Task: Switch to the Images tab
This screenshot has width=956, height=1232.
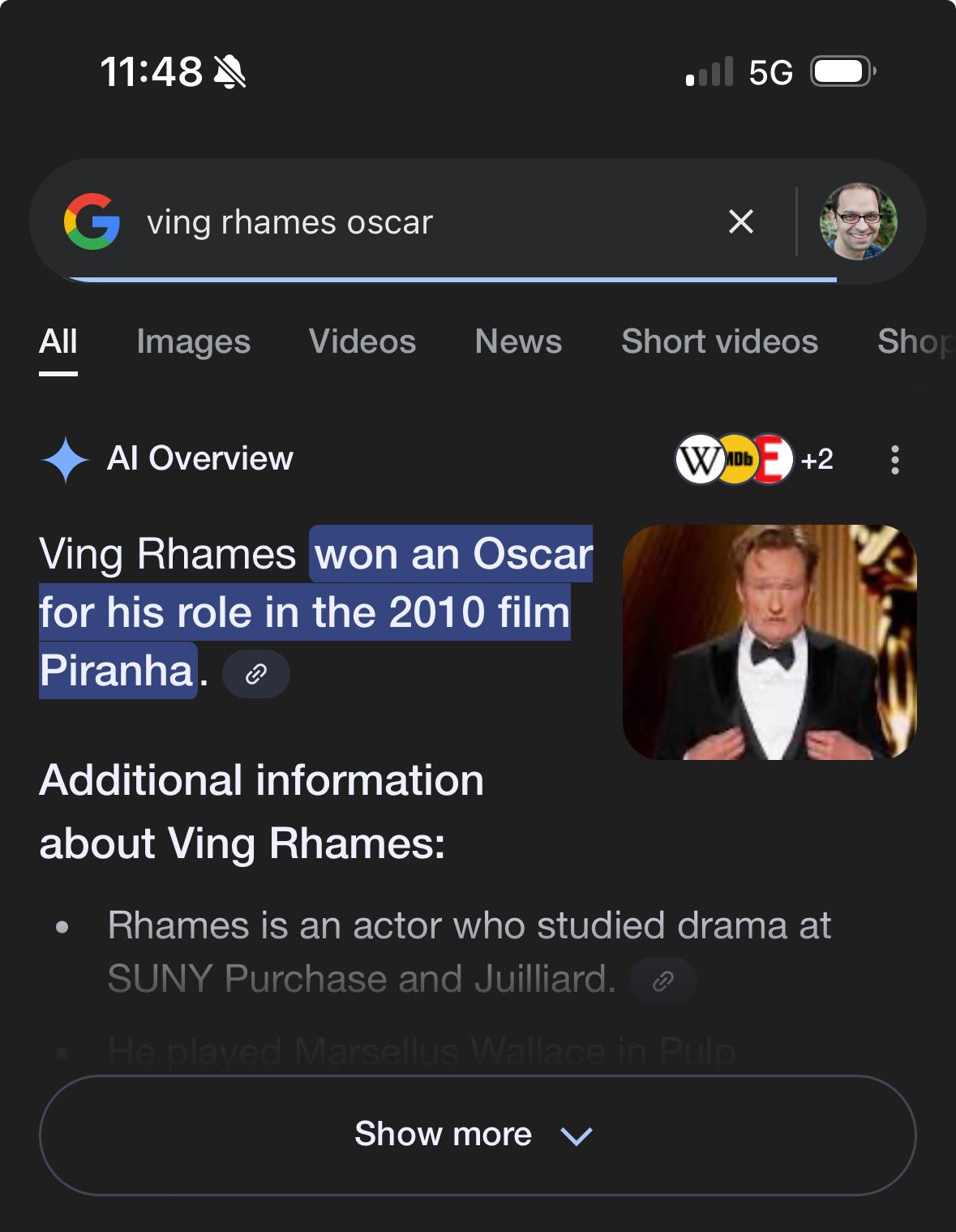Action: point(192,341)
